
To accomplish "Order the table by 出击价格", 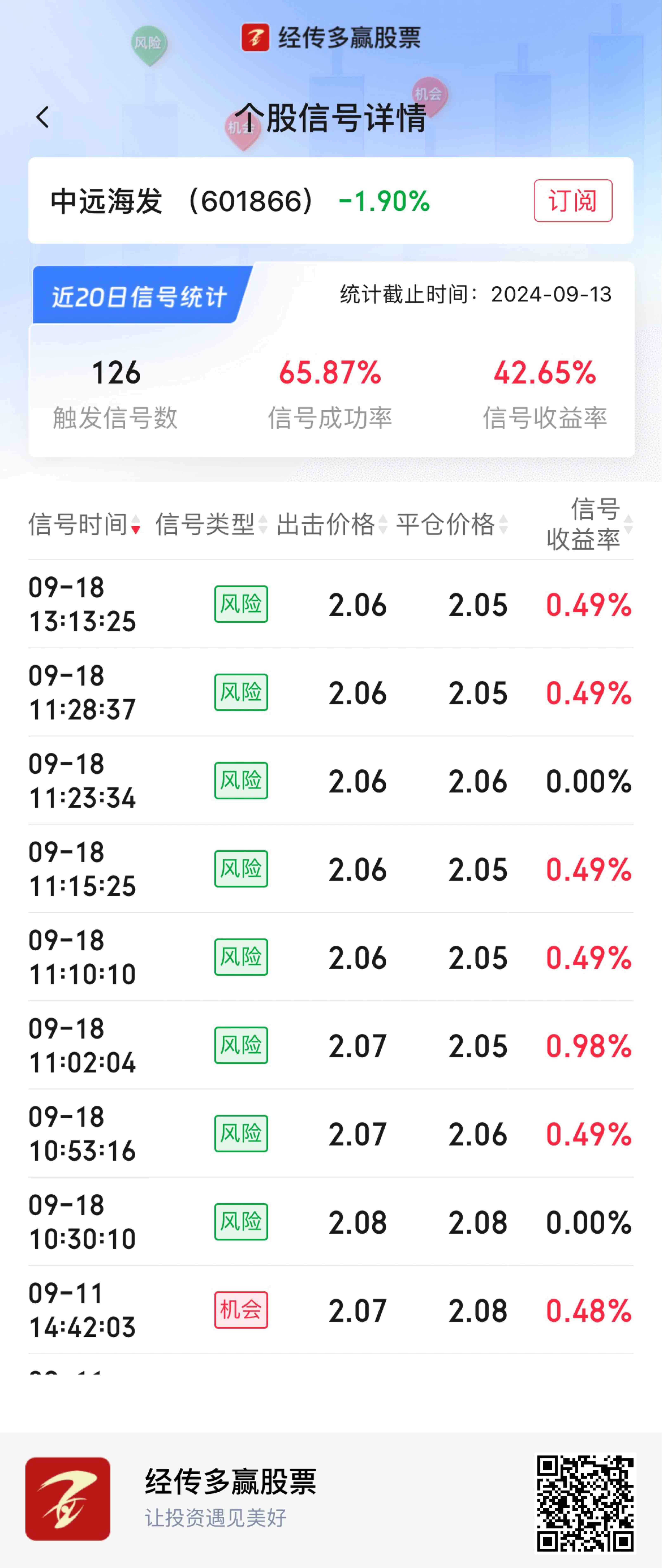I will click(332, 524).
